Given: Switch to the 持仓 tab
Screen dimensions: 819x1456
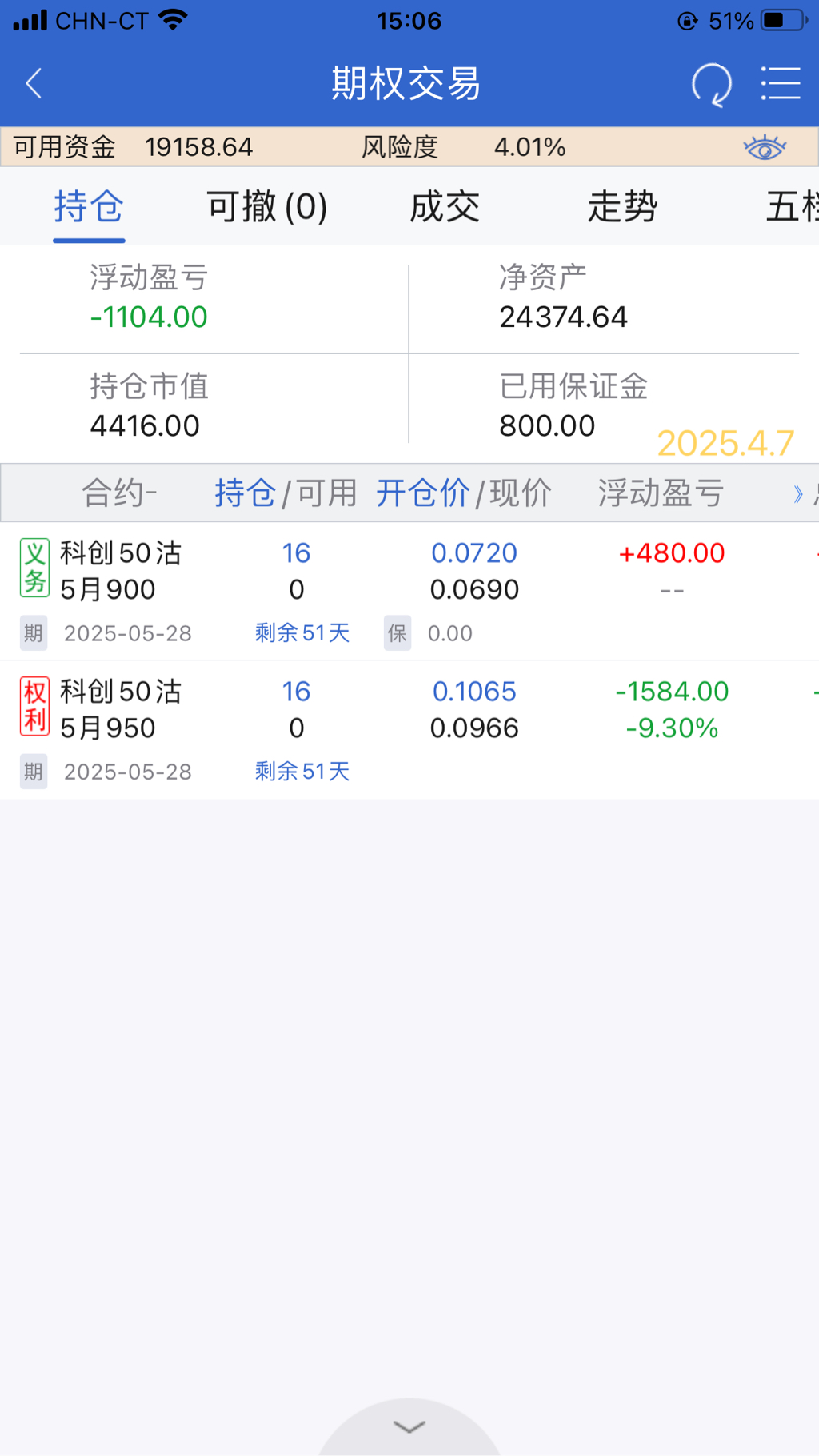Looking at the screenshot, I should [x=89, y=207].
